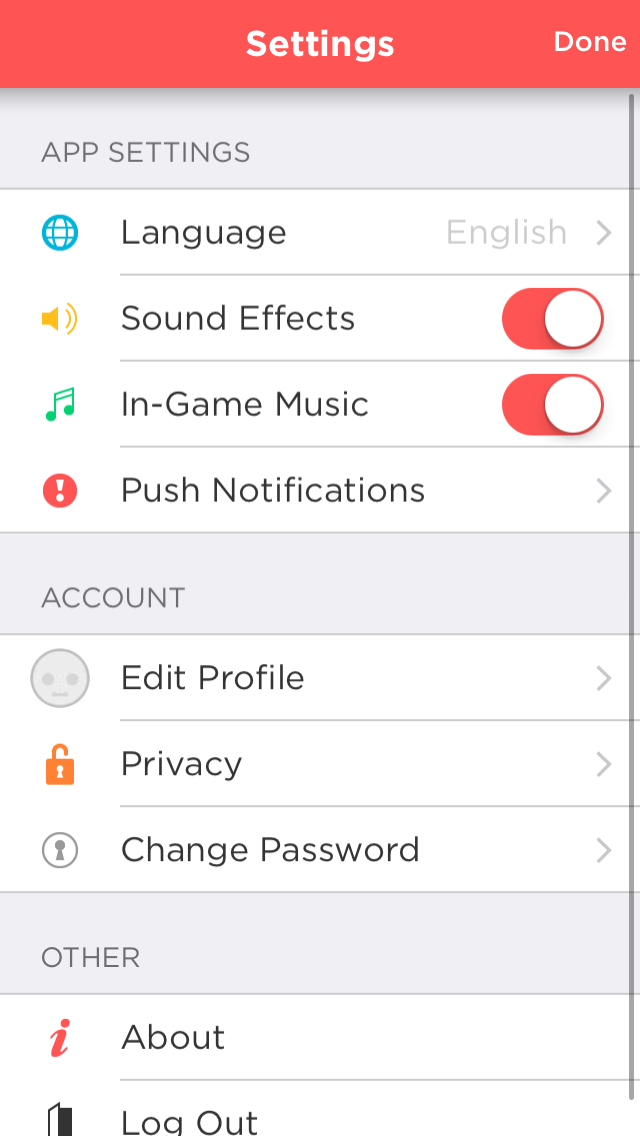Open Edit Profile
Viewport: 640px width, 1136px height.
click(320, 678)
